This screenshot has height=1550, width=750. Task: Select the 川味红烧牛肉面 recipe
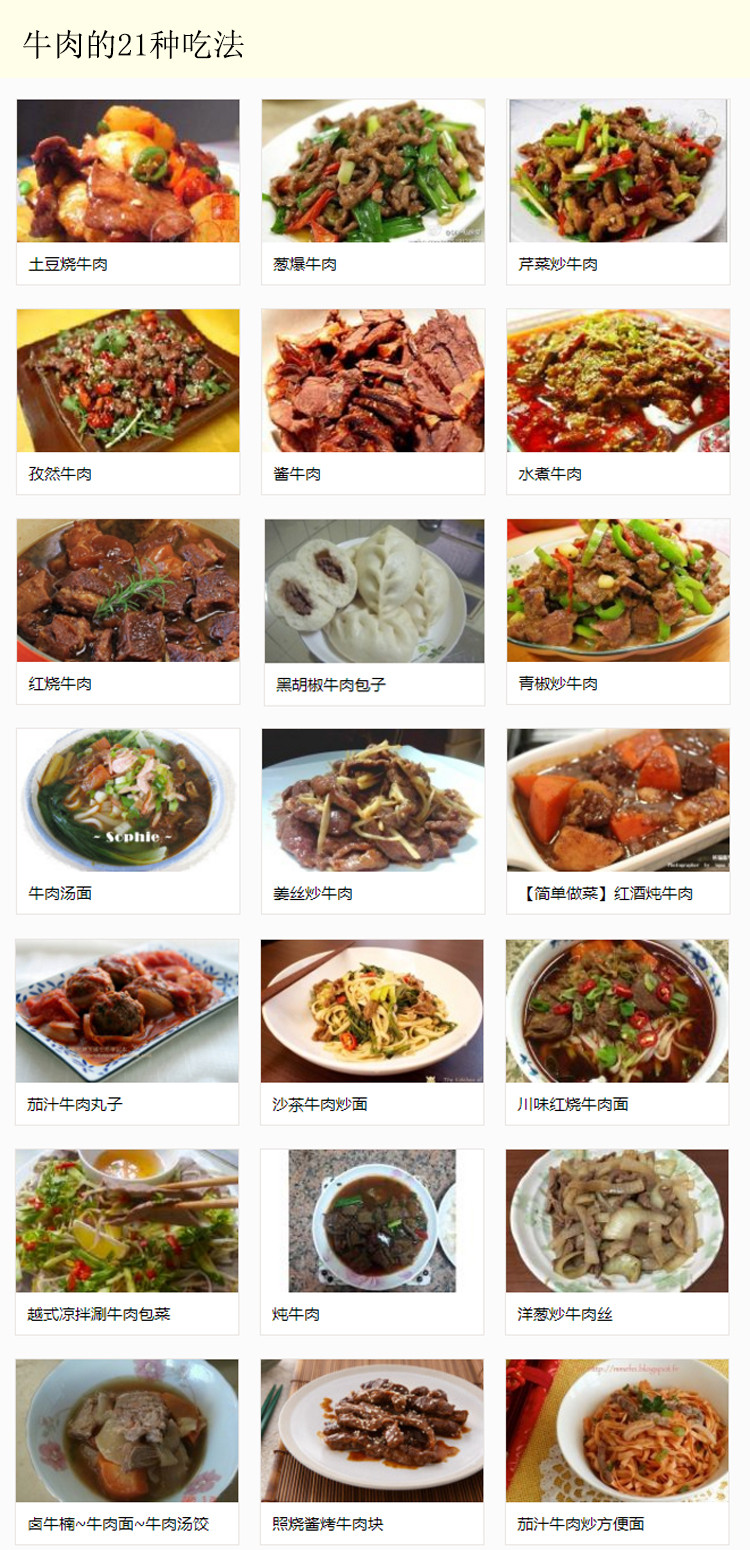click(617, 1032)
